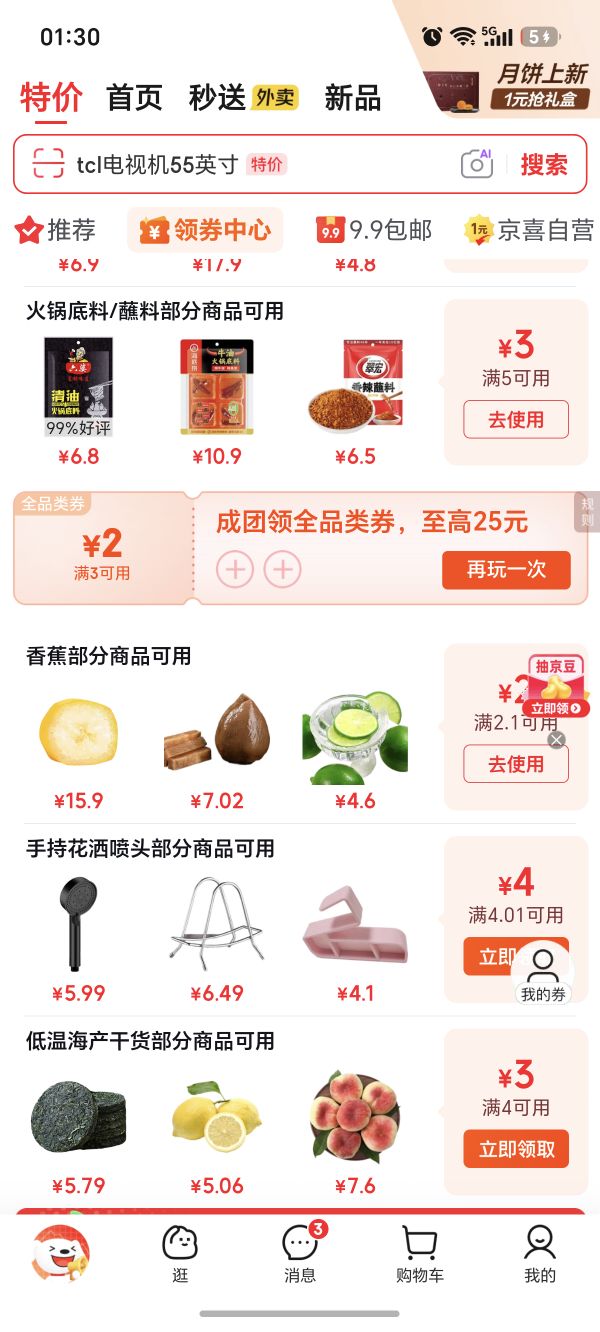Open the 京喜自营 category
This screenshot has width=600, height=1332.
pos(530,230)
